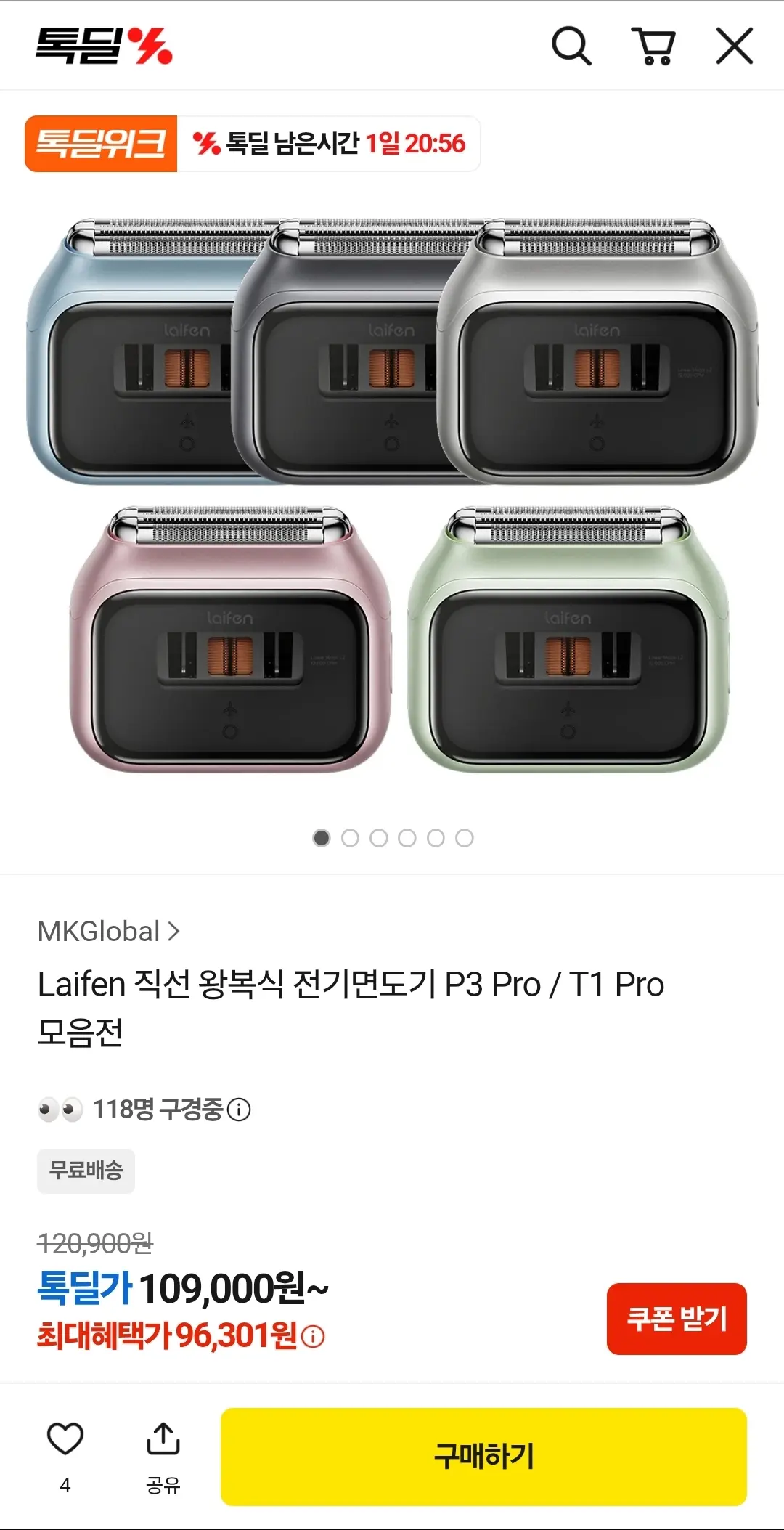Show info about 118명 구경중
This screenshot has width=784, height=1530.
[x=239, y=1110]
